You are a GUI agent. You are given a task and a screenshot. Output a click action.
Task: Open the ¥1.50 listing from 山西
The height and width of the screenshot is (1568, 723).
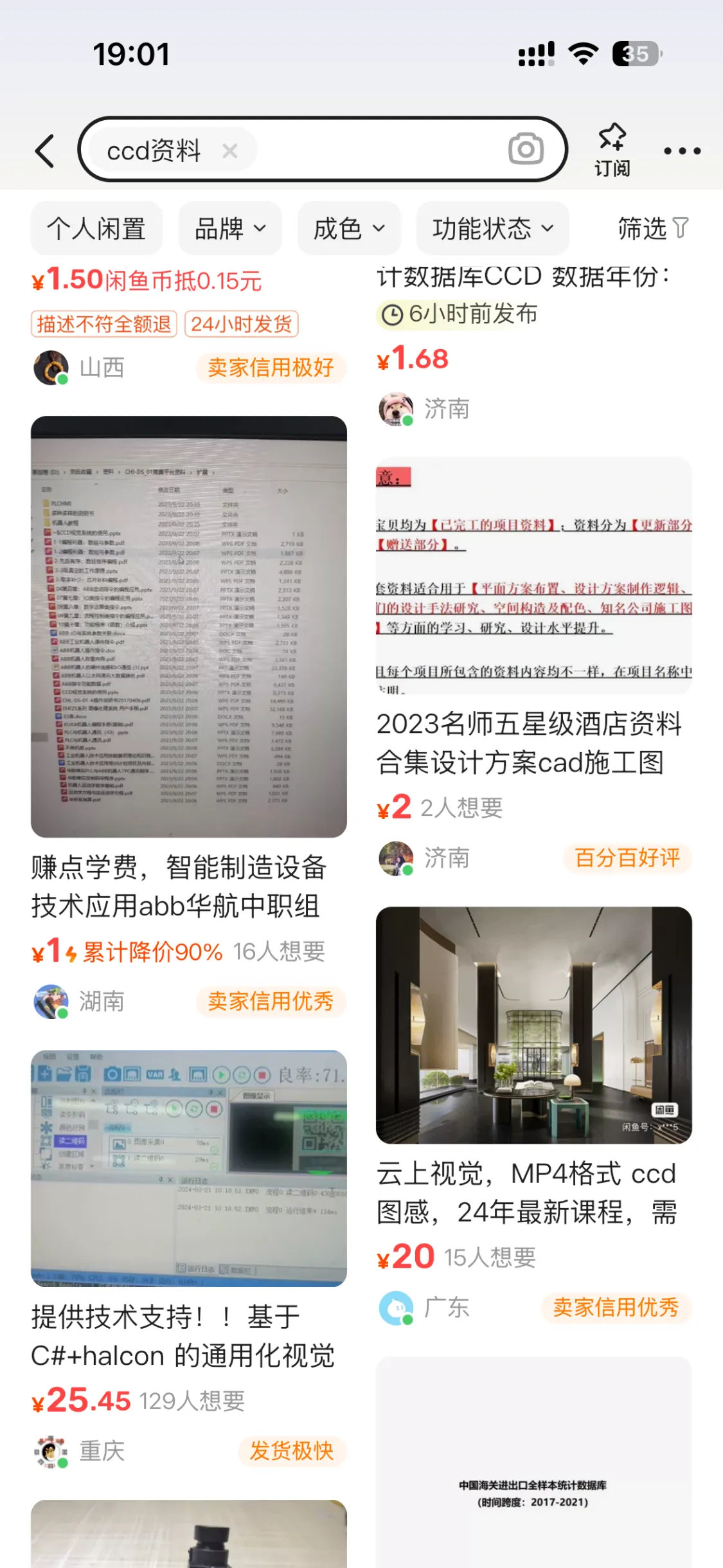[x=188, y=302]
